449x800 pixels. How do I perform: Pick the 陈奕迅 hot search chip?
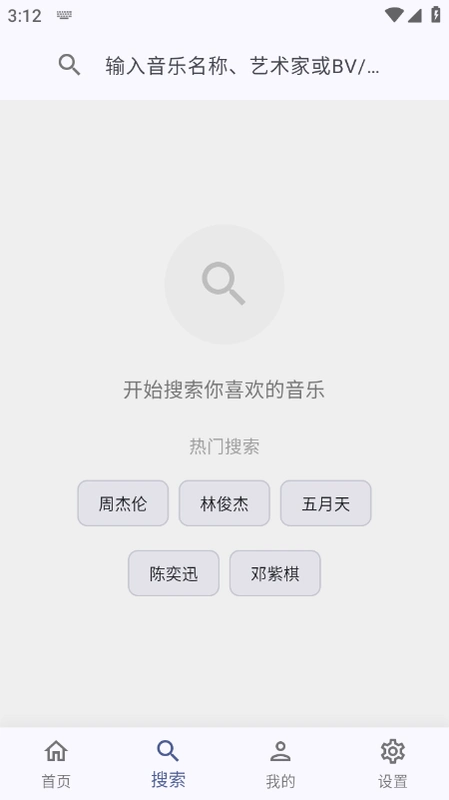[x=173, y=573]
